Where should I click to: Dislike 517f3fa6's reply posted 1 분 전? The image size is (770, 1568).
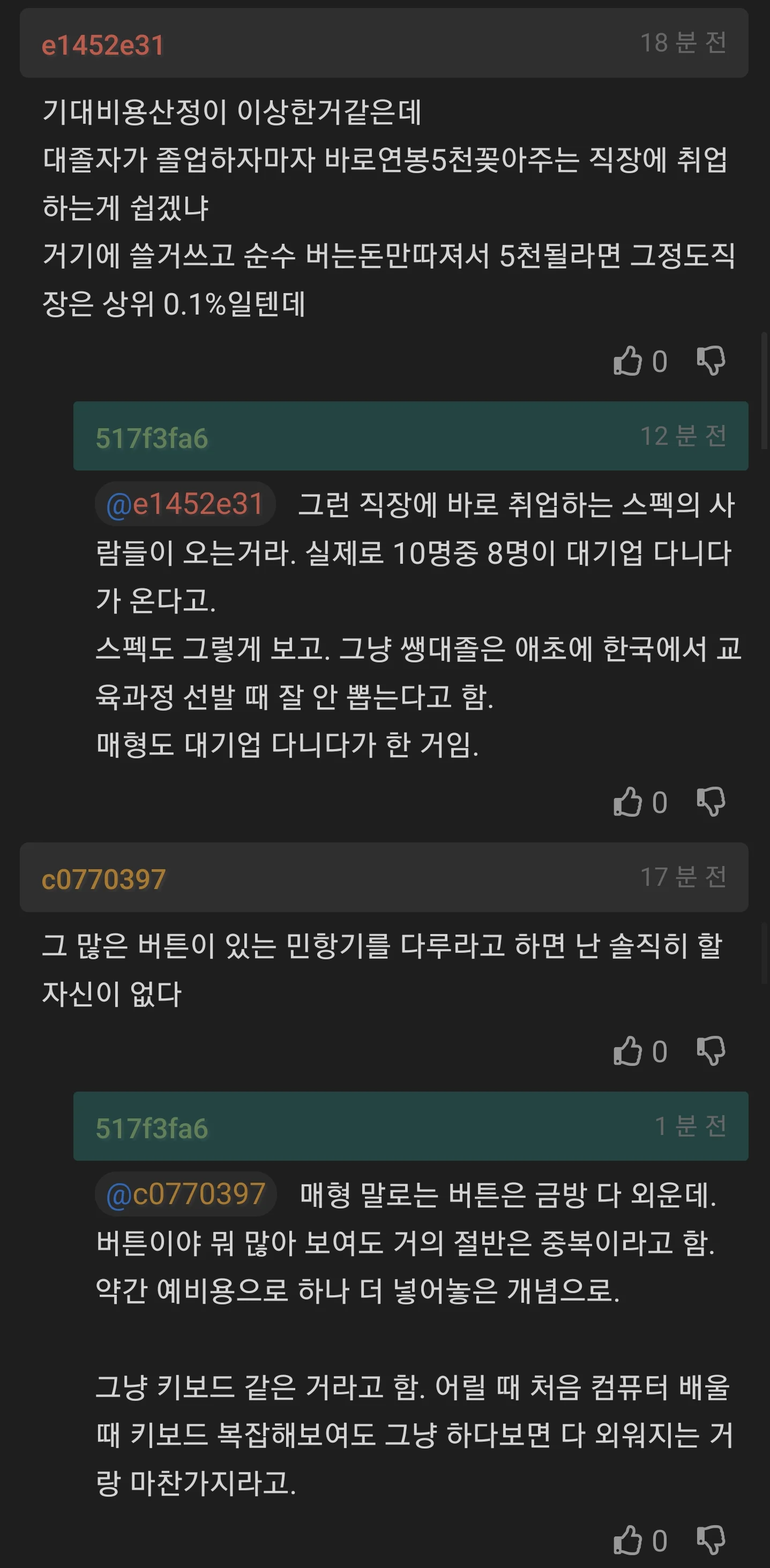pyautogui.click(x=711, y=1541)
